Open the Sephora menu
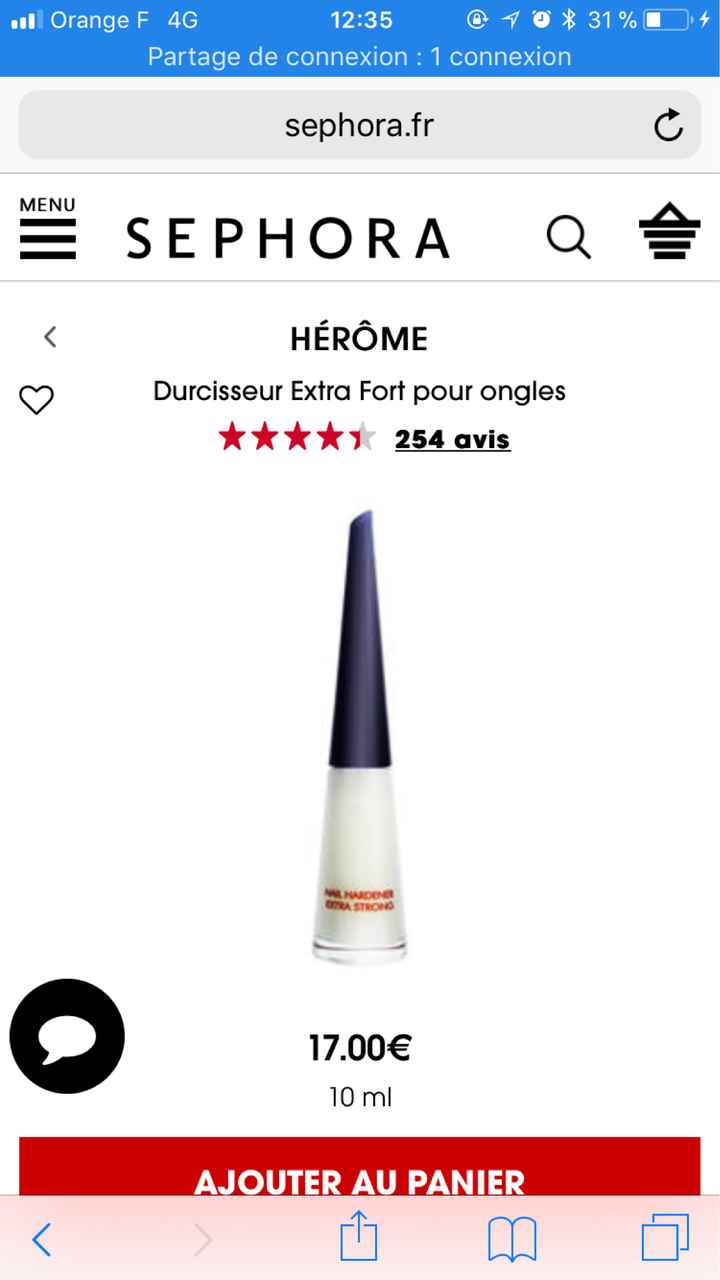Screen dimensions: 720x1280 [48, 230]
